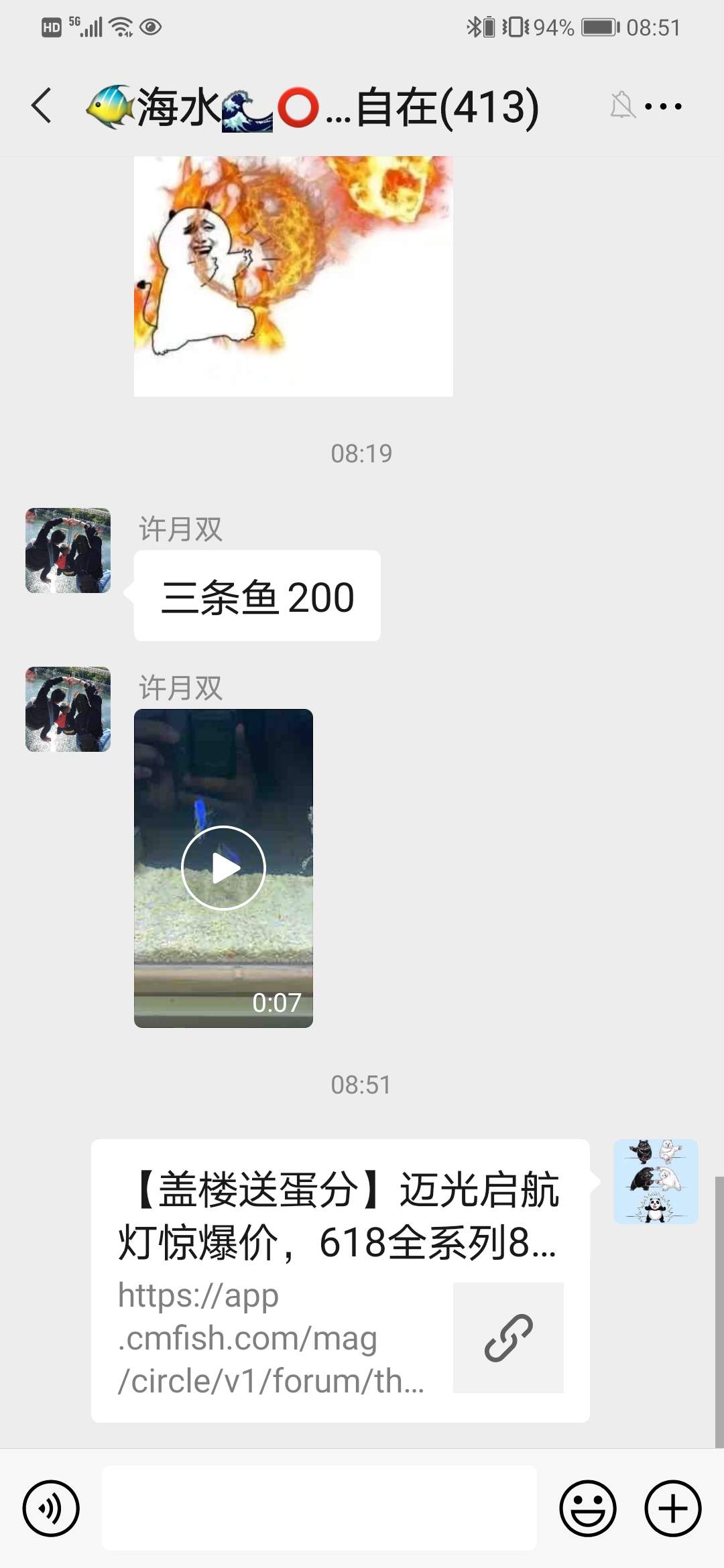
Task: Open the 盖楼送蛋分 shared link card
Action: [x=340, y=1280]
